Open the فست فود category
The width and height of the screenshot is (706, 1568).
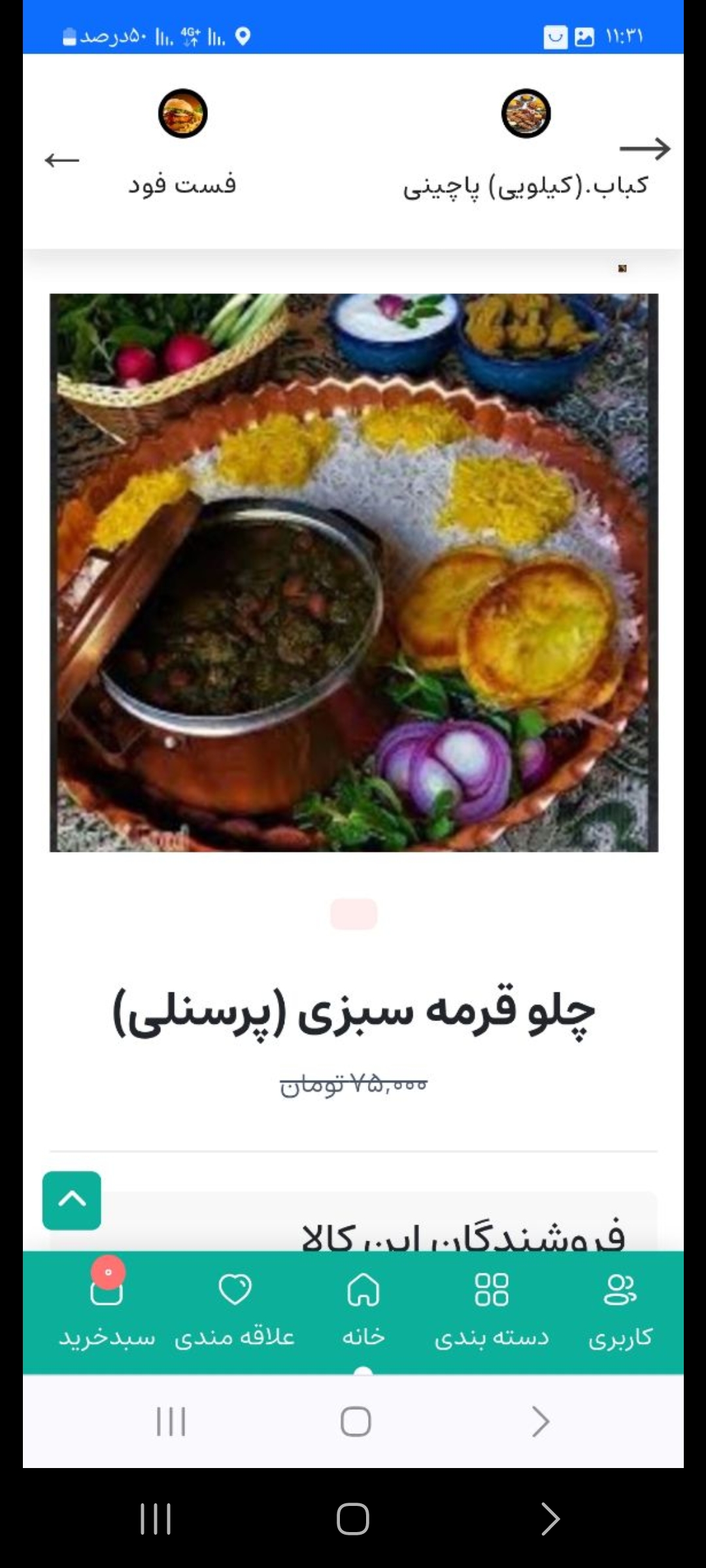point(182,144)
